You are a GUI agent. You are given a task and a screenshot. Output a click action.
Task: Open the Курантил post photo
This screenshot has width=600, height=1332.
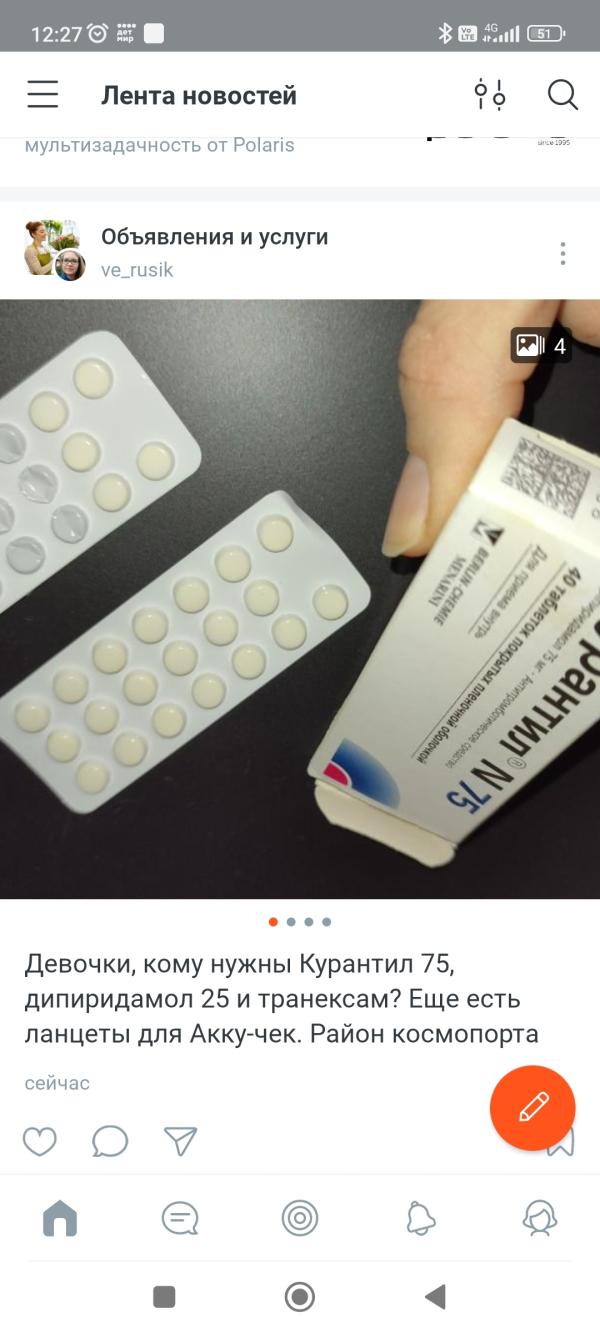[300, 598]
